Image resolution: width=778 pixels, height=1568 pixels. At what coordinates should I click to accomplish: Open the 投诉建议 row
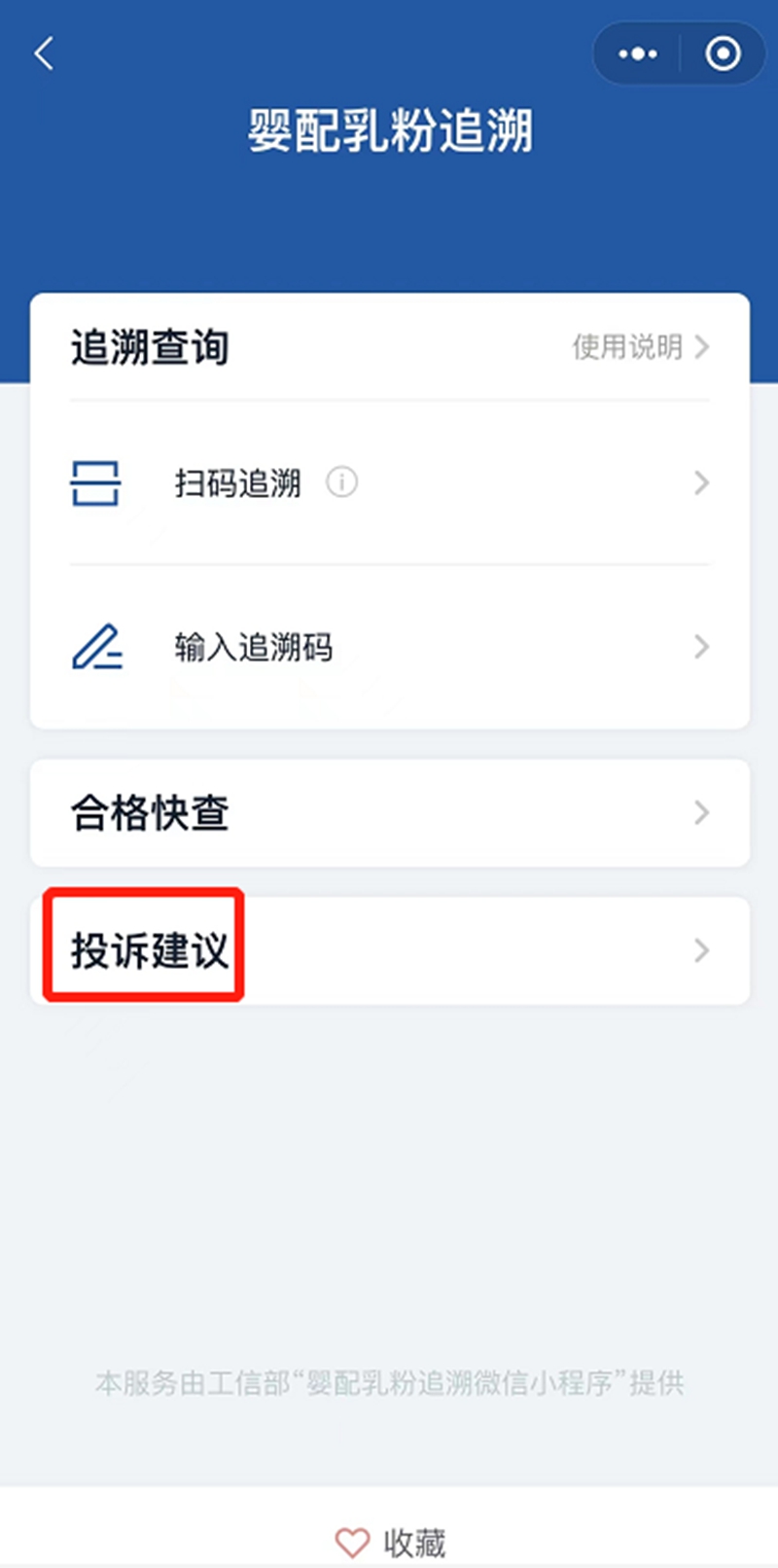[x=390, y=950]
